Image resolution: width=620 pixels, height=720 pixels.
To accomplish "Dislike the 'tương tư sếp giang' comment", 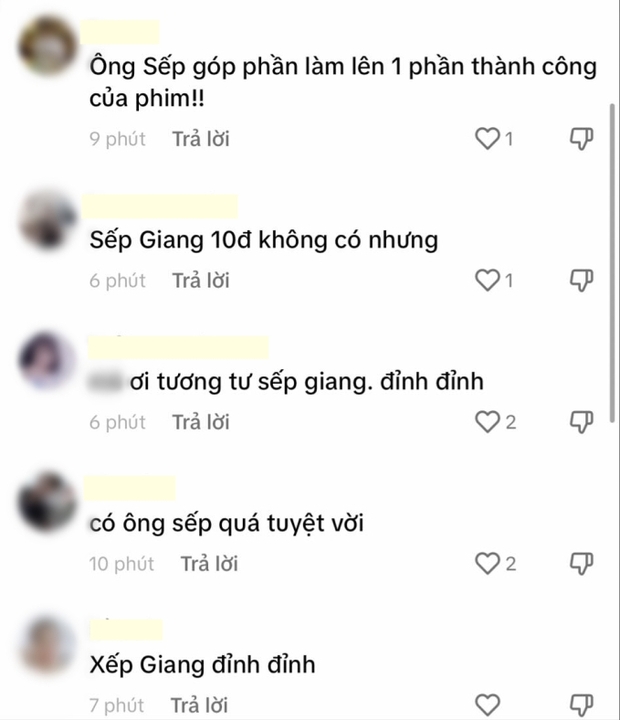I will [582, 423].
